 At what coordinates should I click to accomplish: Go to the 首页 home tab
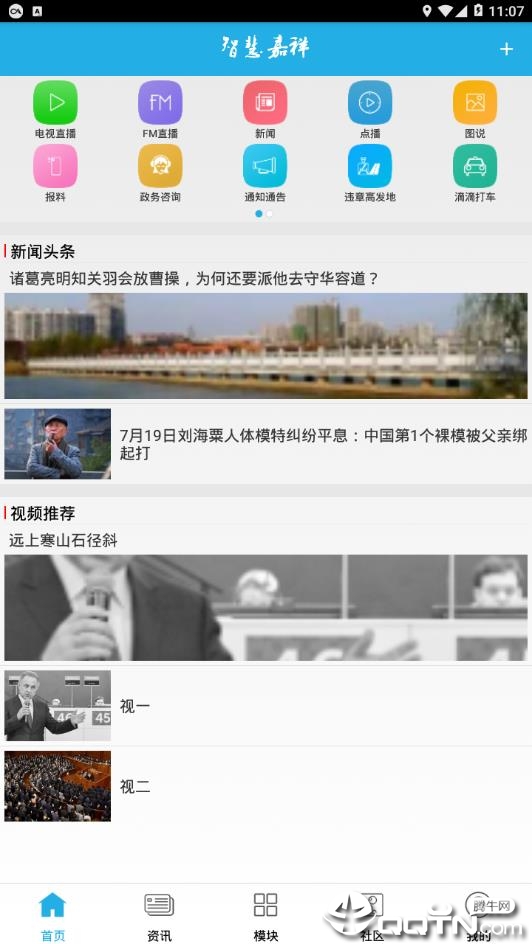(53, 916)
